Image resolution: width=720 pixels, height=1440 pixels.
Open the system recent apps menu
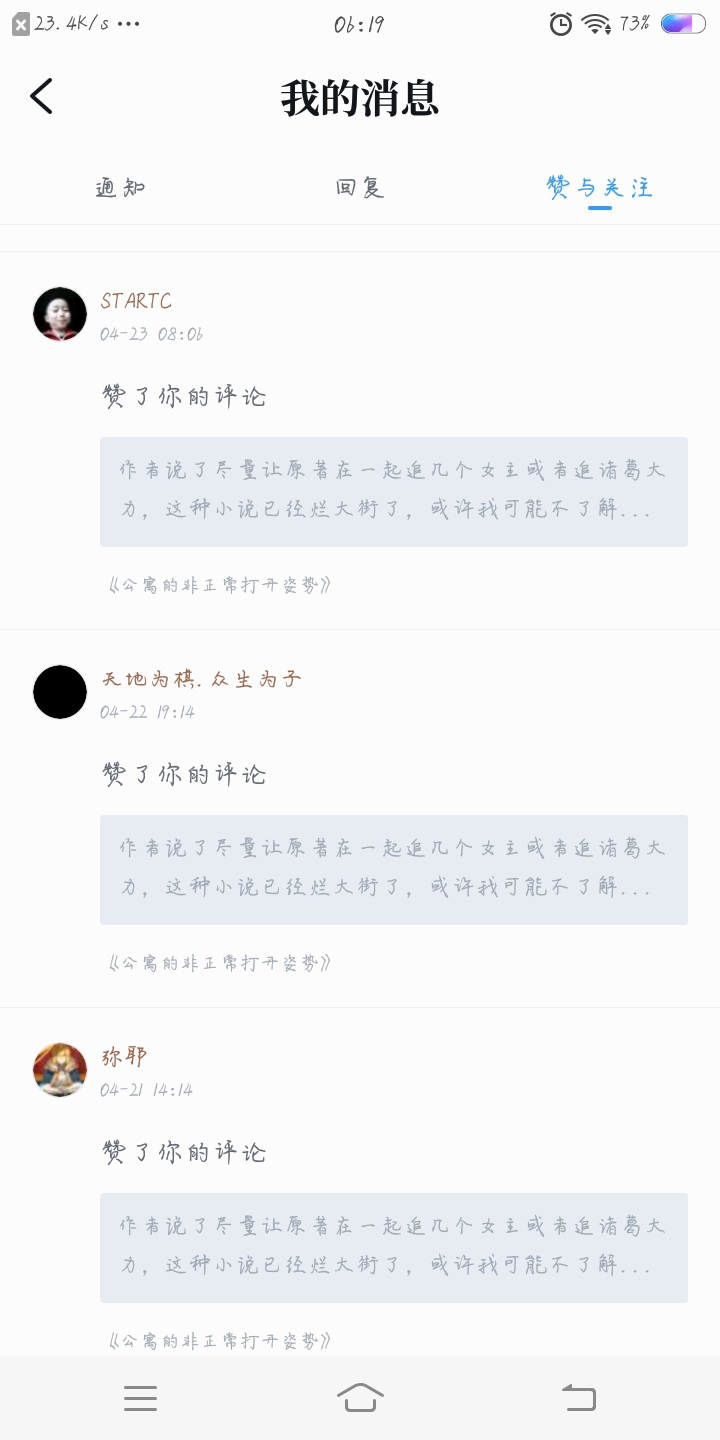tap(141, 1398)
